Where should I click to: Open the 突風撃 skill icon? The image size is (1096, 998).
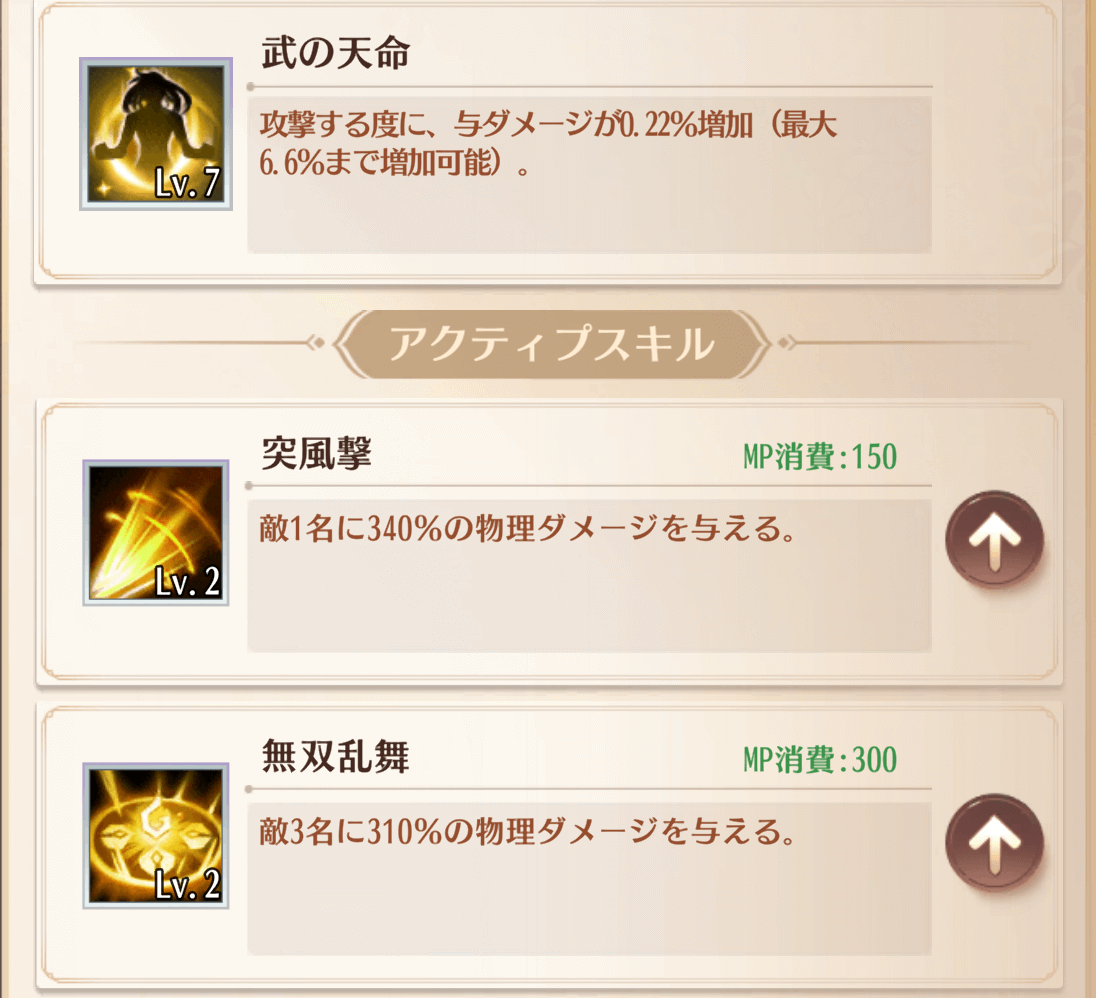click(x=156, y=533)
